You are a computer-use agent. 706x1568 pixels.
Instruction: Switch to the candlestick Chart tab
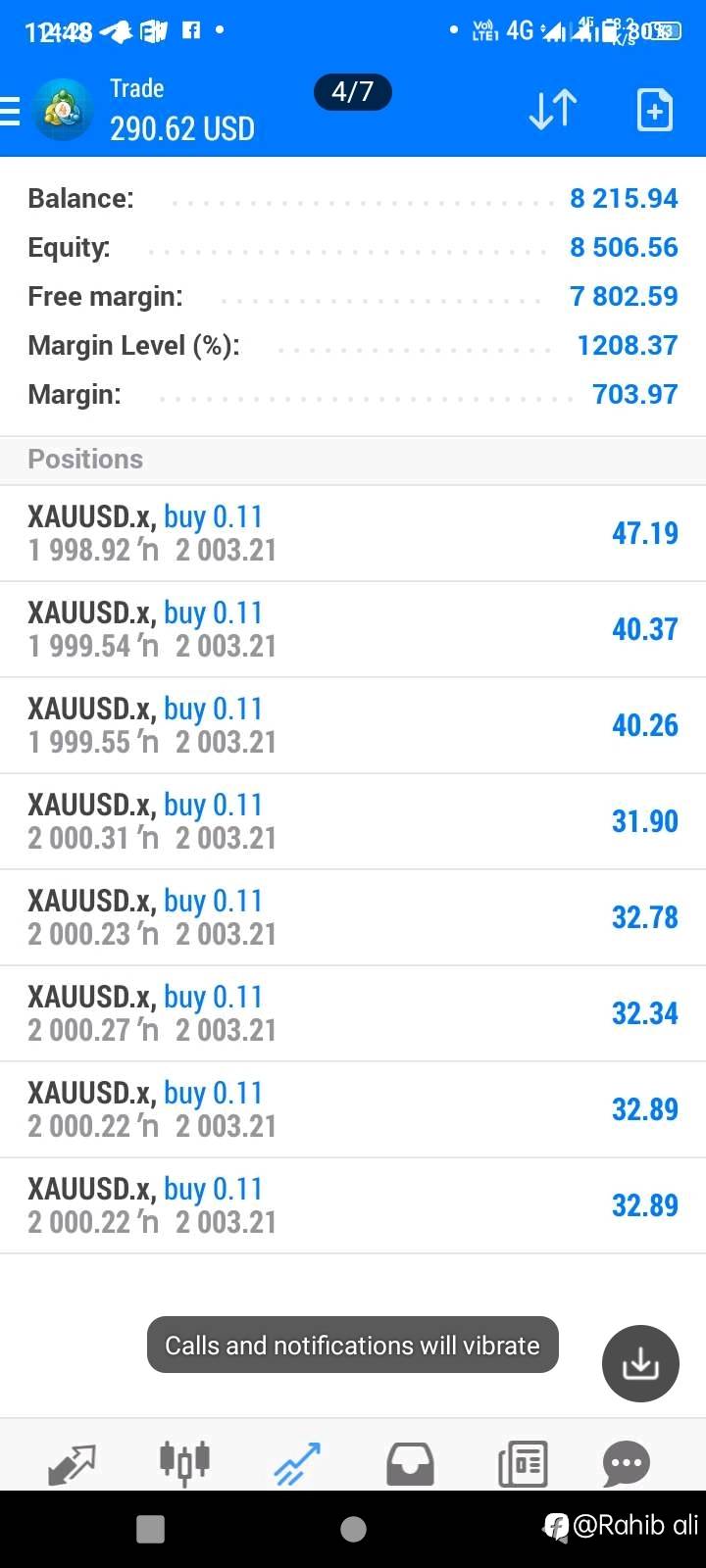184,1463
